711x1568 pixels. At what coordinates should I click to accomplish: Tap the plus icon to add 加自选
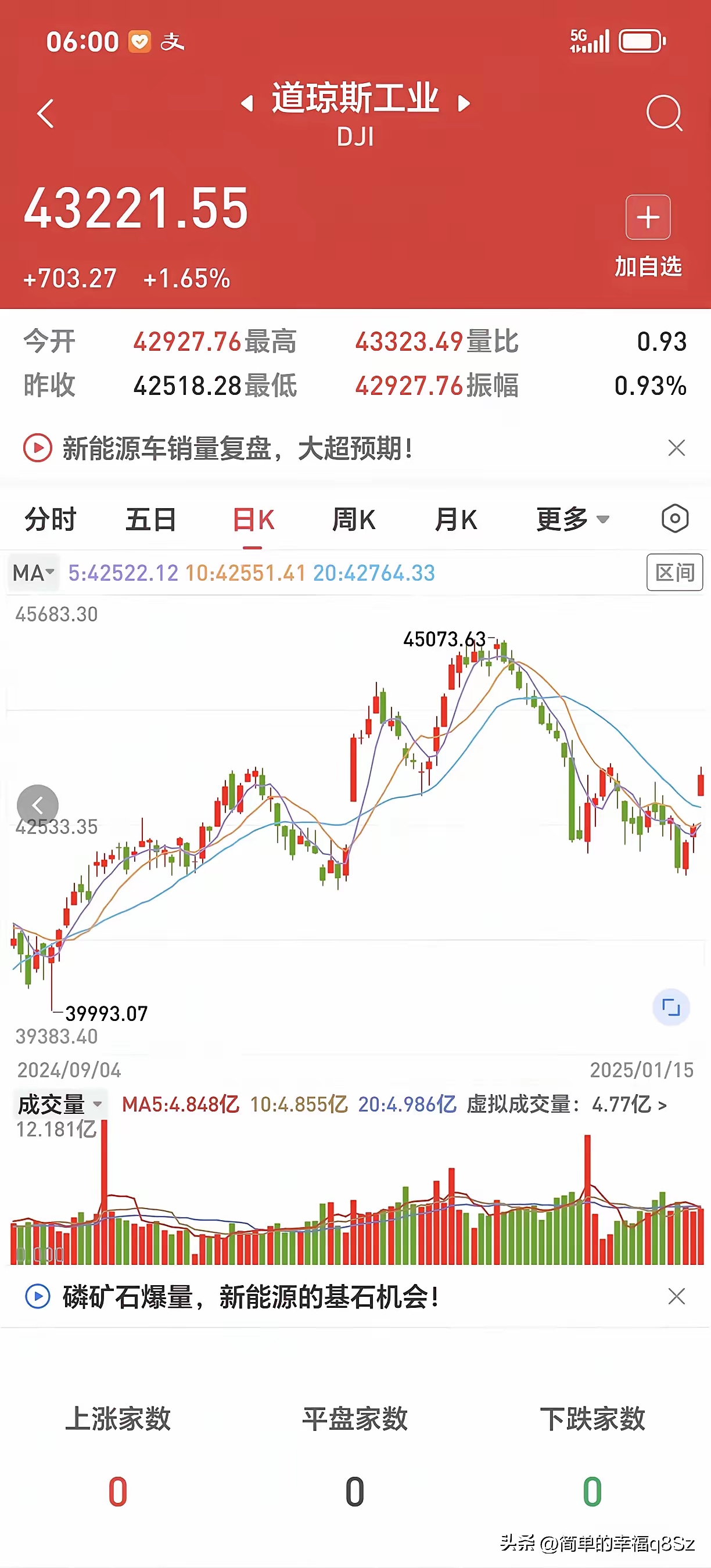tap(647, 217)
